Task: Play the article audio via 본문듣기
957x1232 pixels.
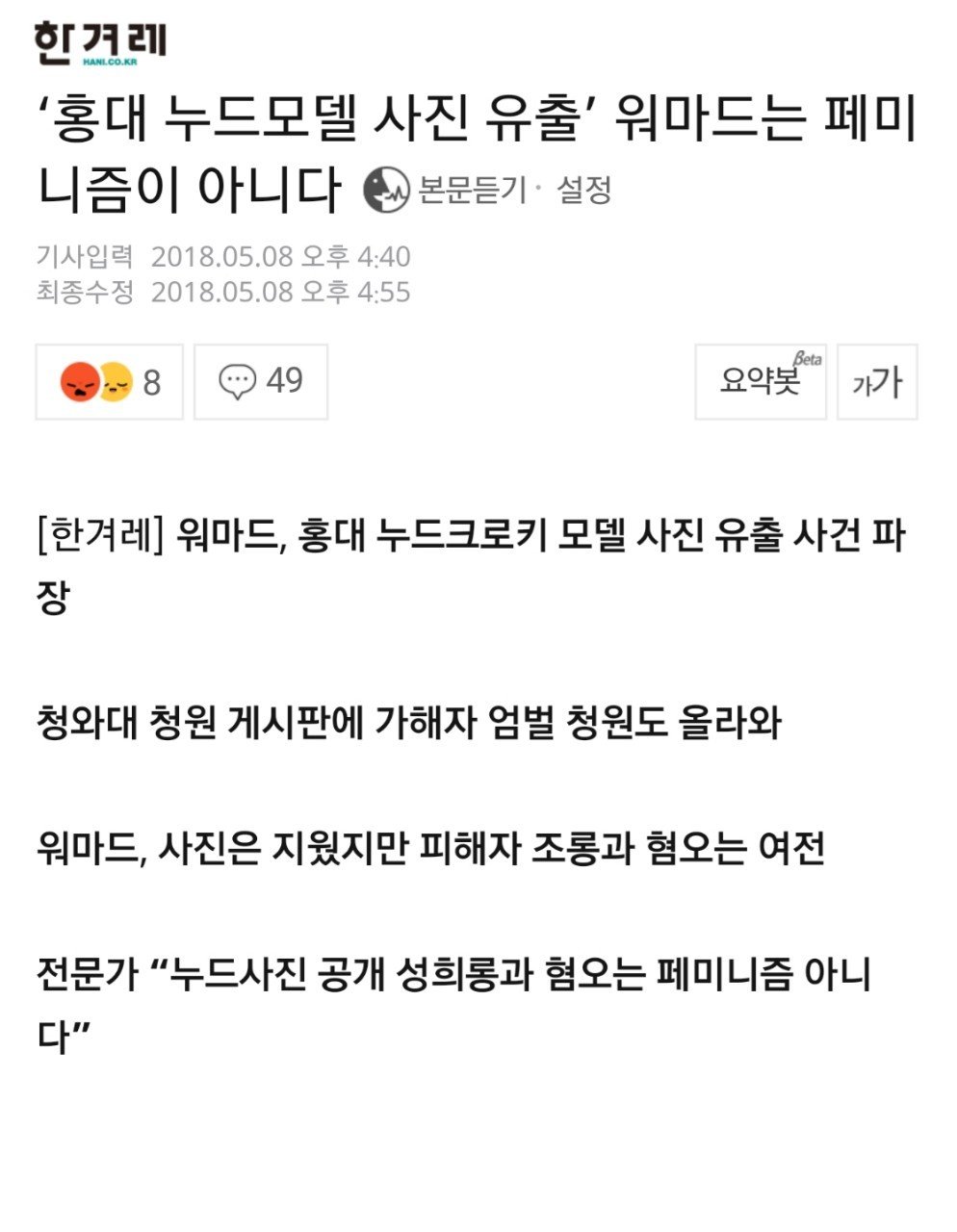Action: click(x=446, y=190)
